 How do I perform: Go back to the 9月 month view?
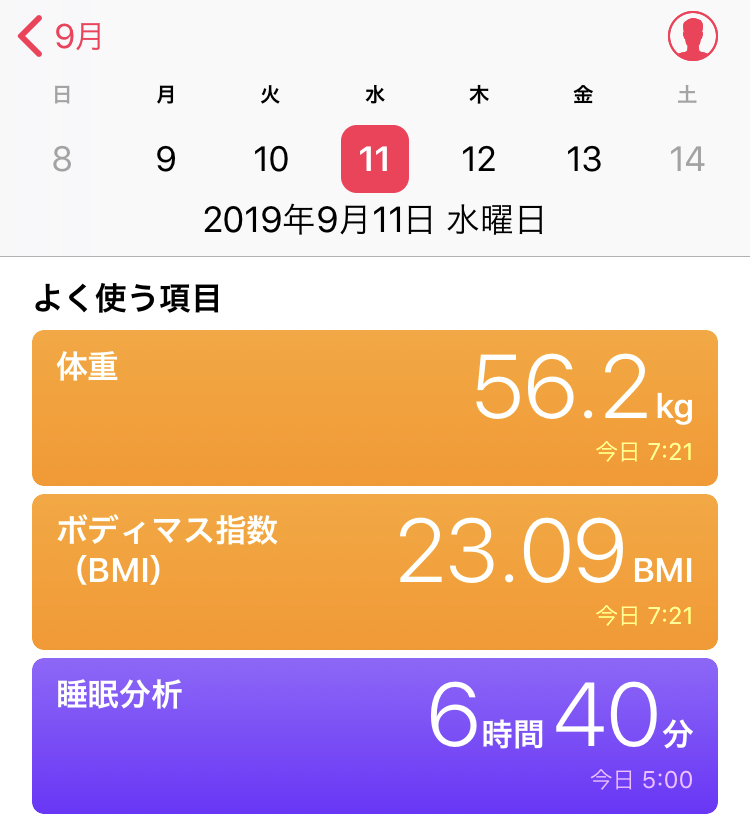[x=60, y=37]
